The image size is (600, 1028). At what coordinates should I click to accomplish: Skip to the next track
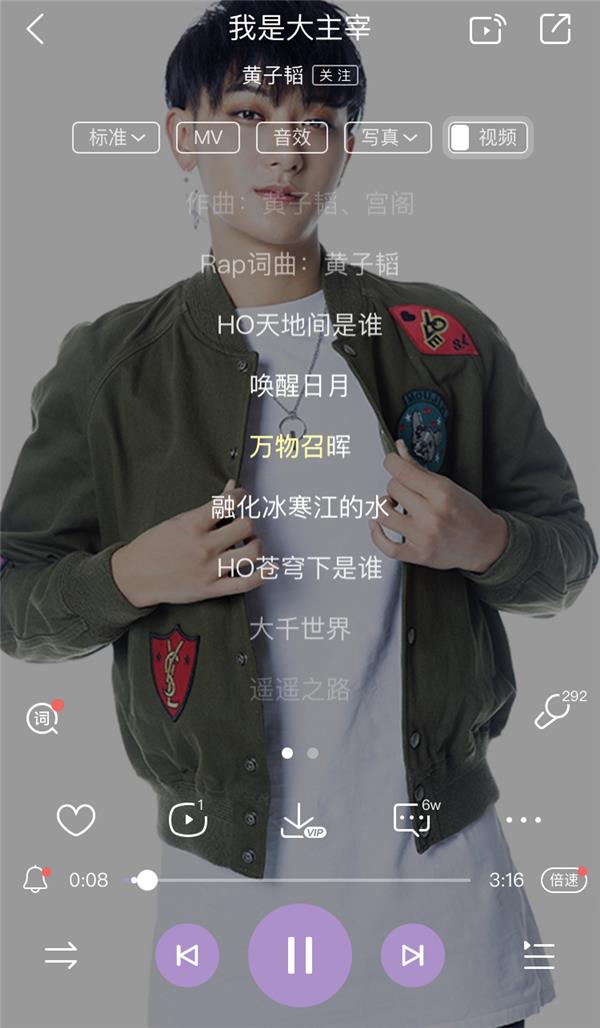coord(412,956)
